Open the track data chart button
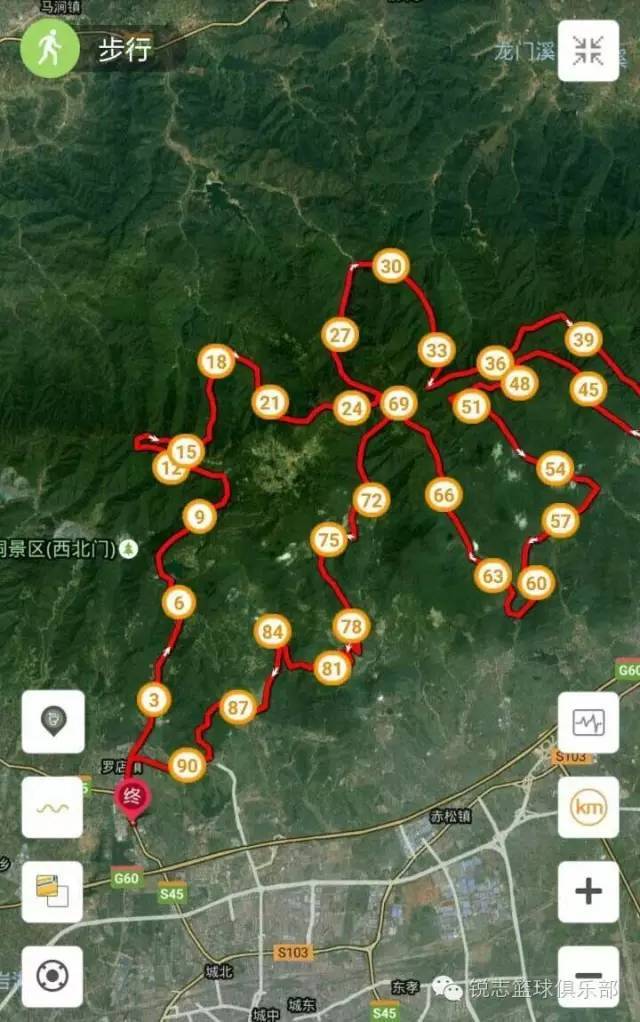Image resolution: width=640 pixels, height=1022 pixels. pos(588,722)
